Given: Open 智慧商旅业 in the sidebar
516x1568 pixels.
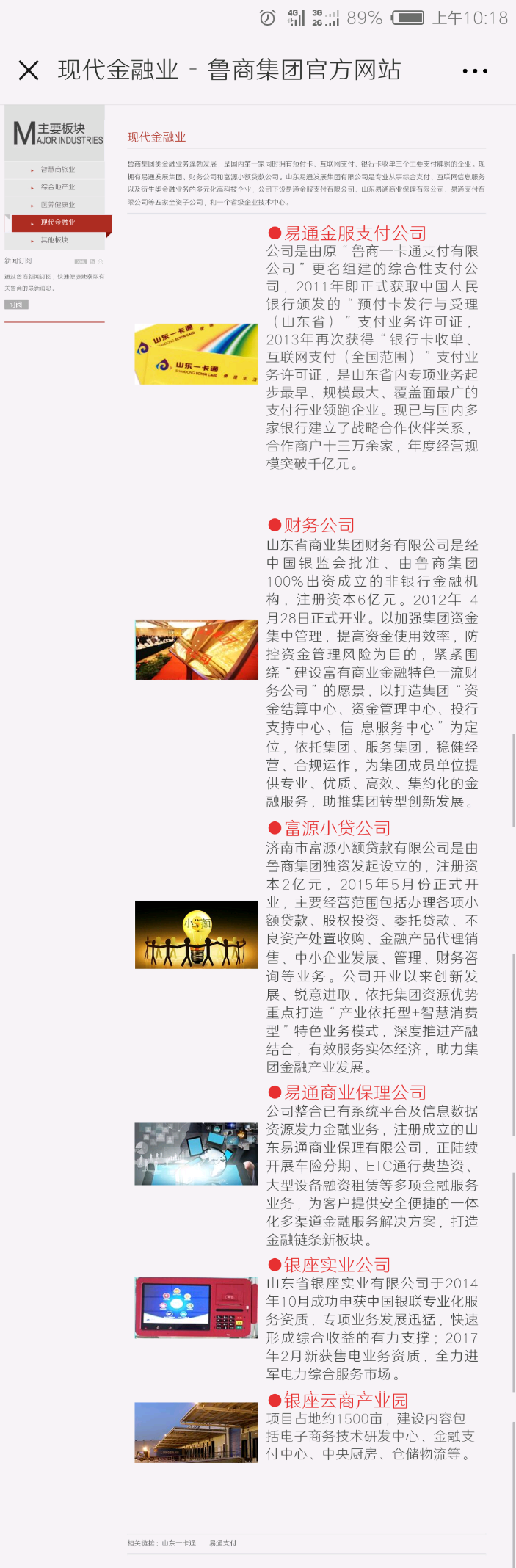Looking at the screenshot, I should (x=57, y=170).
